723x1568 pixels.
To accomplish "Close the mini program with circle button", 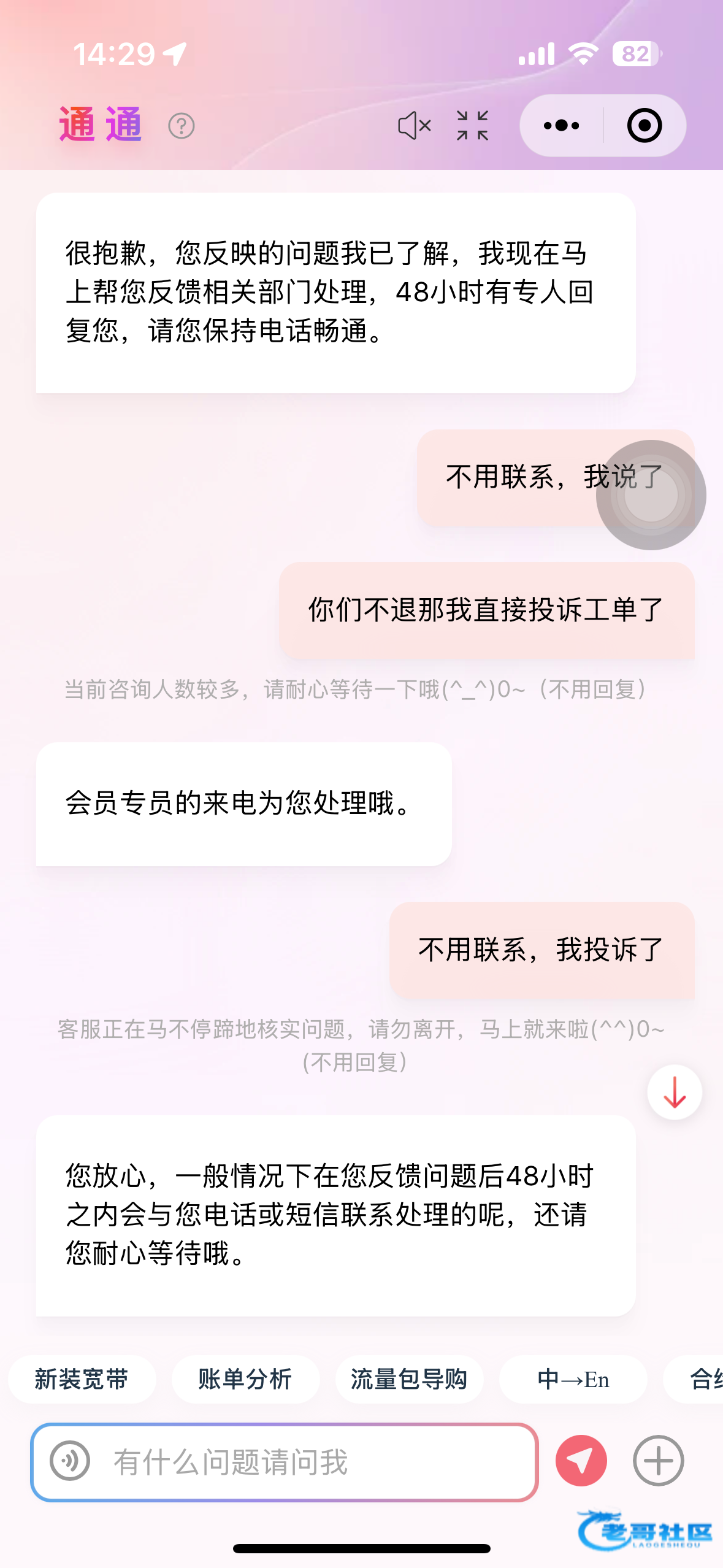I will [x=644, y=126].
